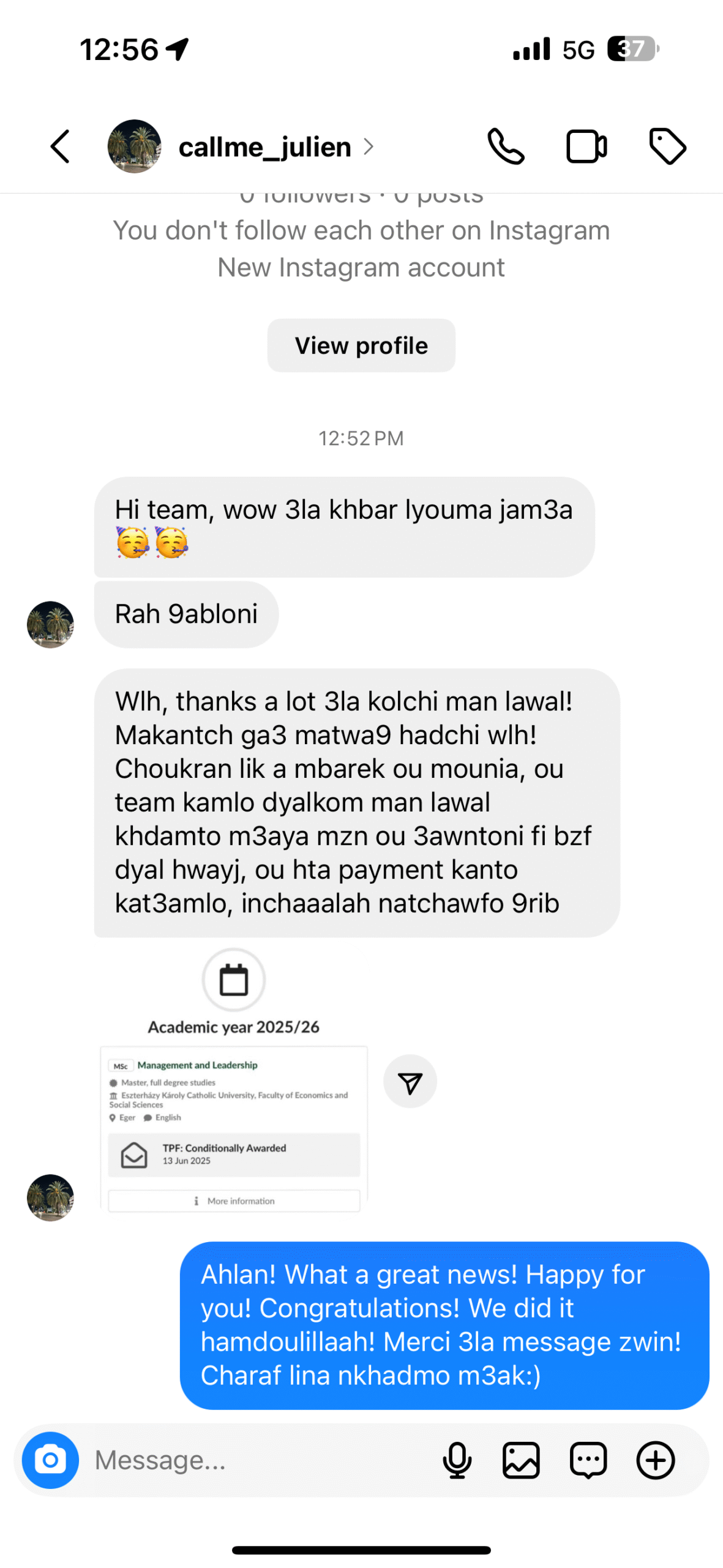This screenshot has height=1568, width=723.
Task: Record a voice message with the microphone
Action: [457, 1460]
